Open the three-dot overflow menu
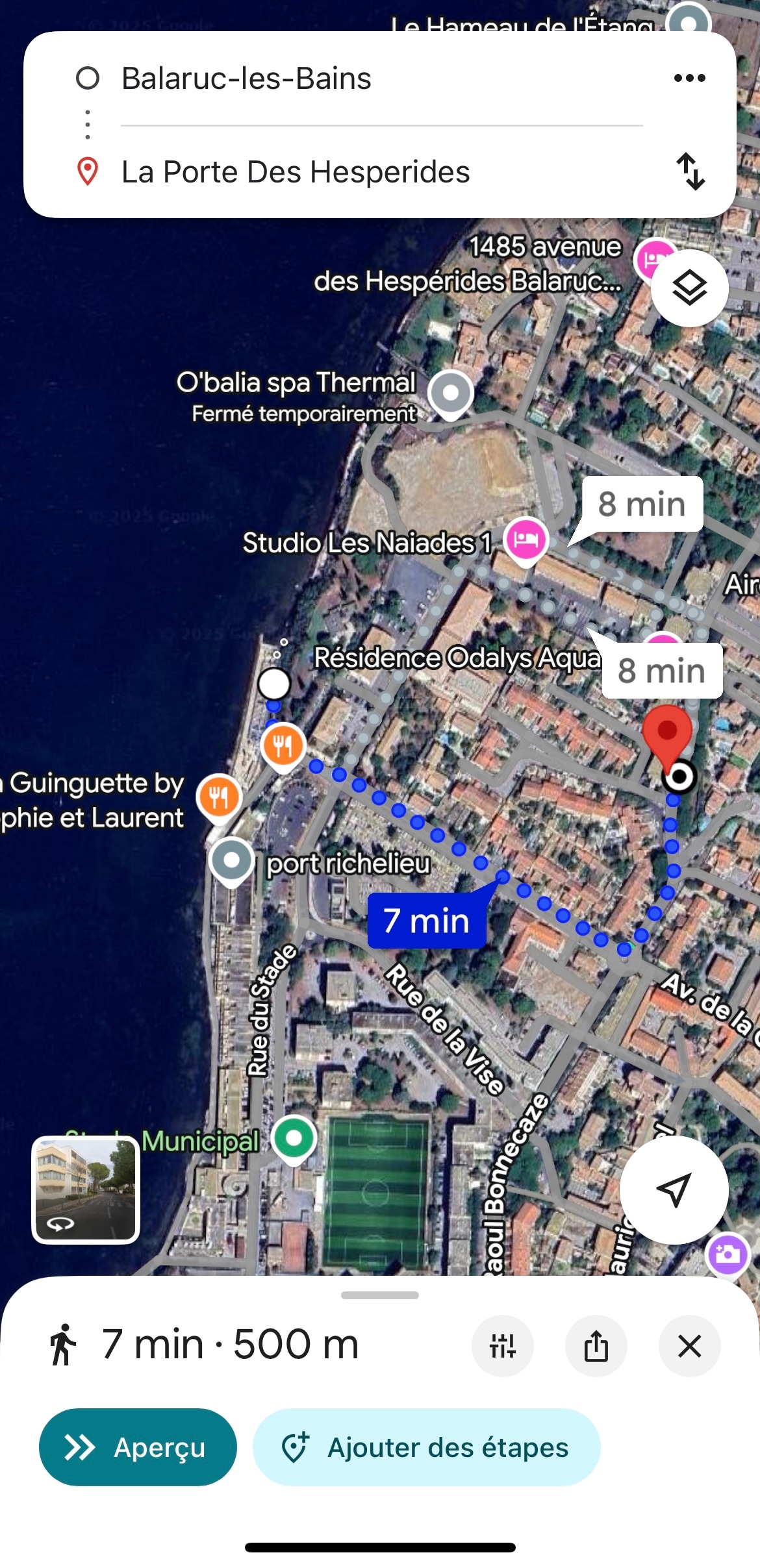760x1568 pixels. point(689,79)
